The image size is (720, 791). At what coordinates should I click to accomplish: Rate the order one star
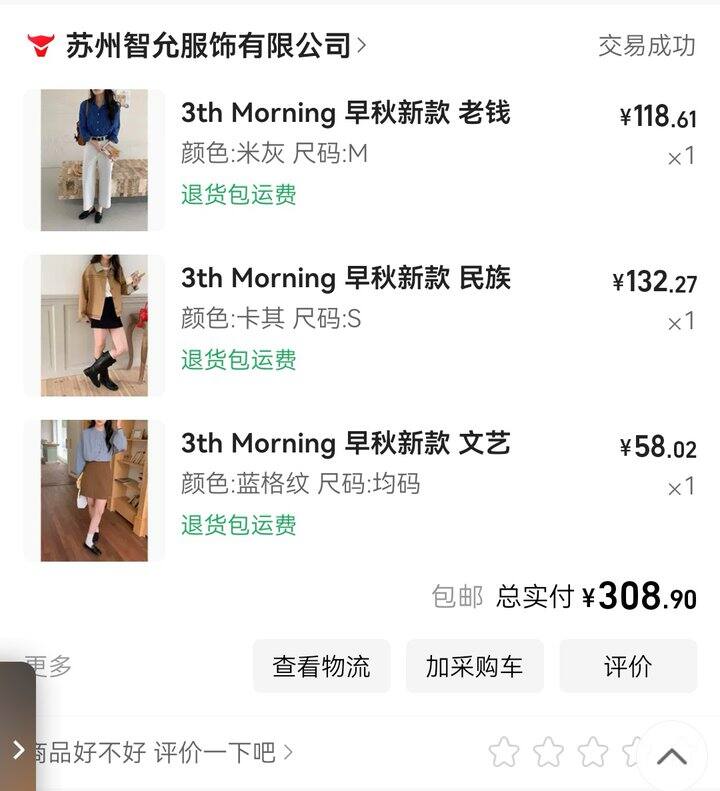coord(504,752)
